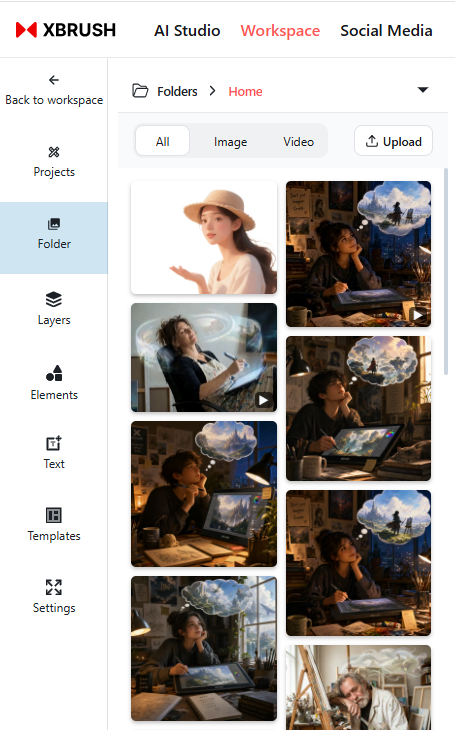
Task: Go back to workspace
Action: tap(54, 91)
